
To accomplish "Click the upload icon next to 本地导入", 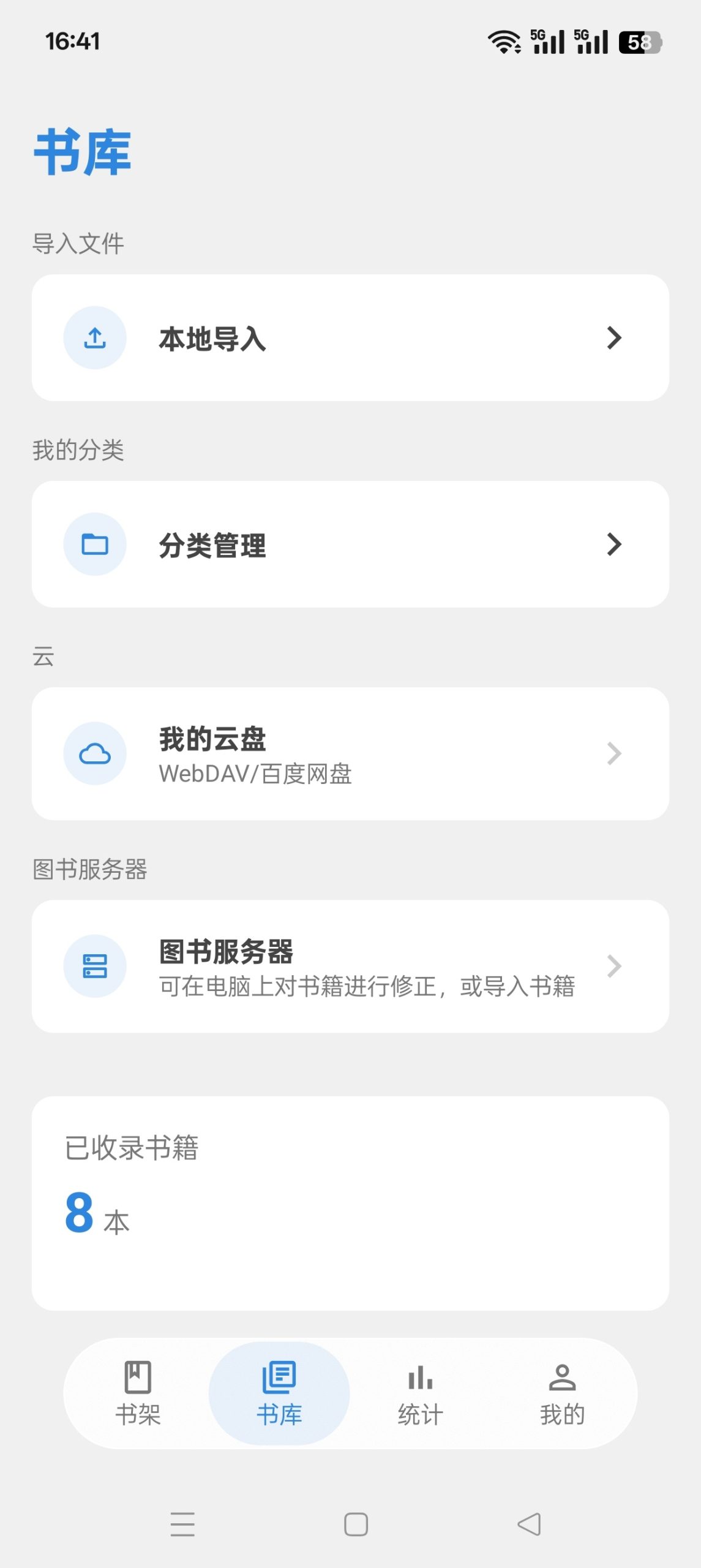I will (x=95, y=337).
